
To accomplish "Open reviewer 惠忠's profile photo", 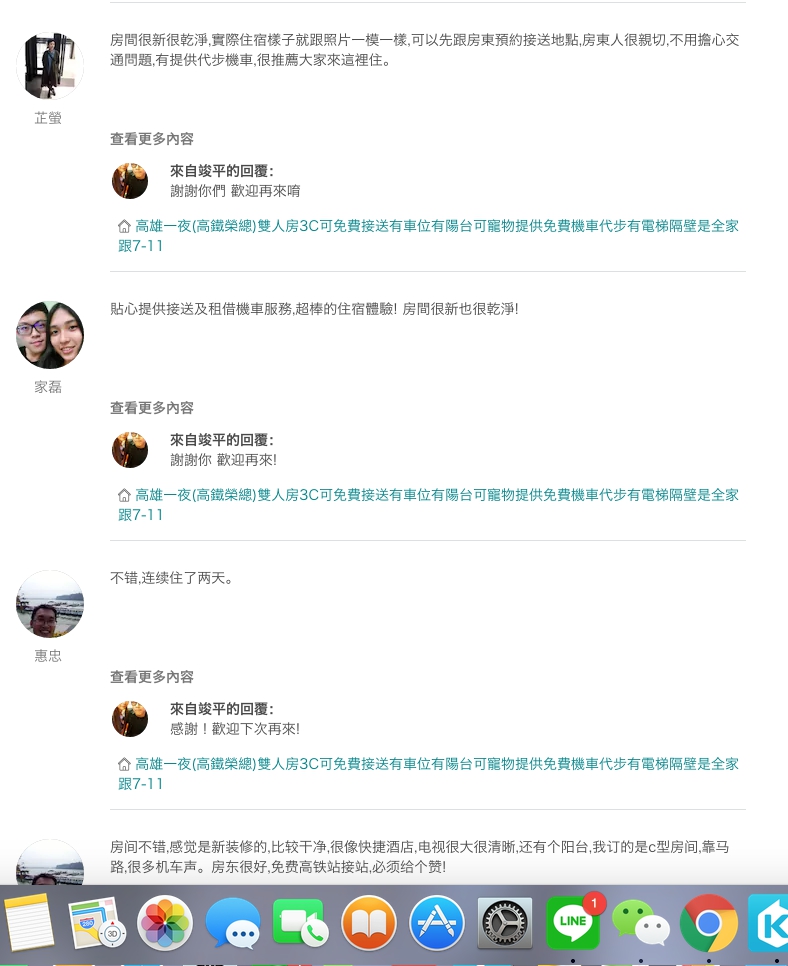I will click(x=50, y=604).
